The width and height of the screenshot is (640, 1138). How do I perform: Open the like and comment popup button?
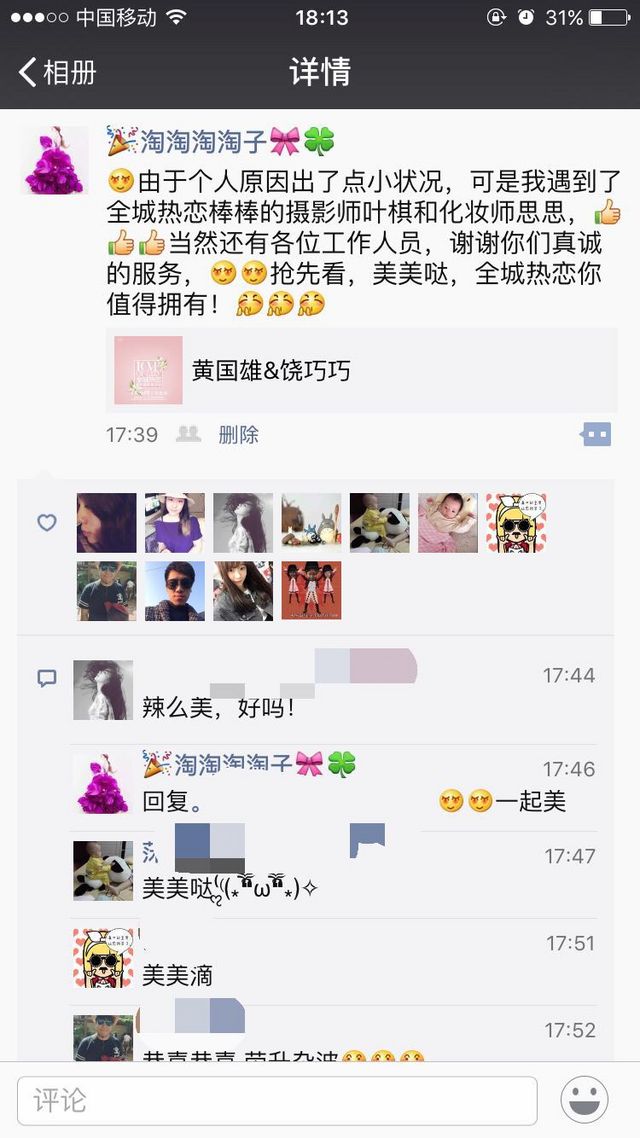[x=596, y=434]
